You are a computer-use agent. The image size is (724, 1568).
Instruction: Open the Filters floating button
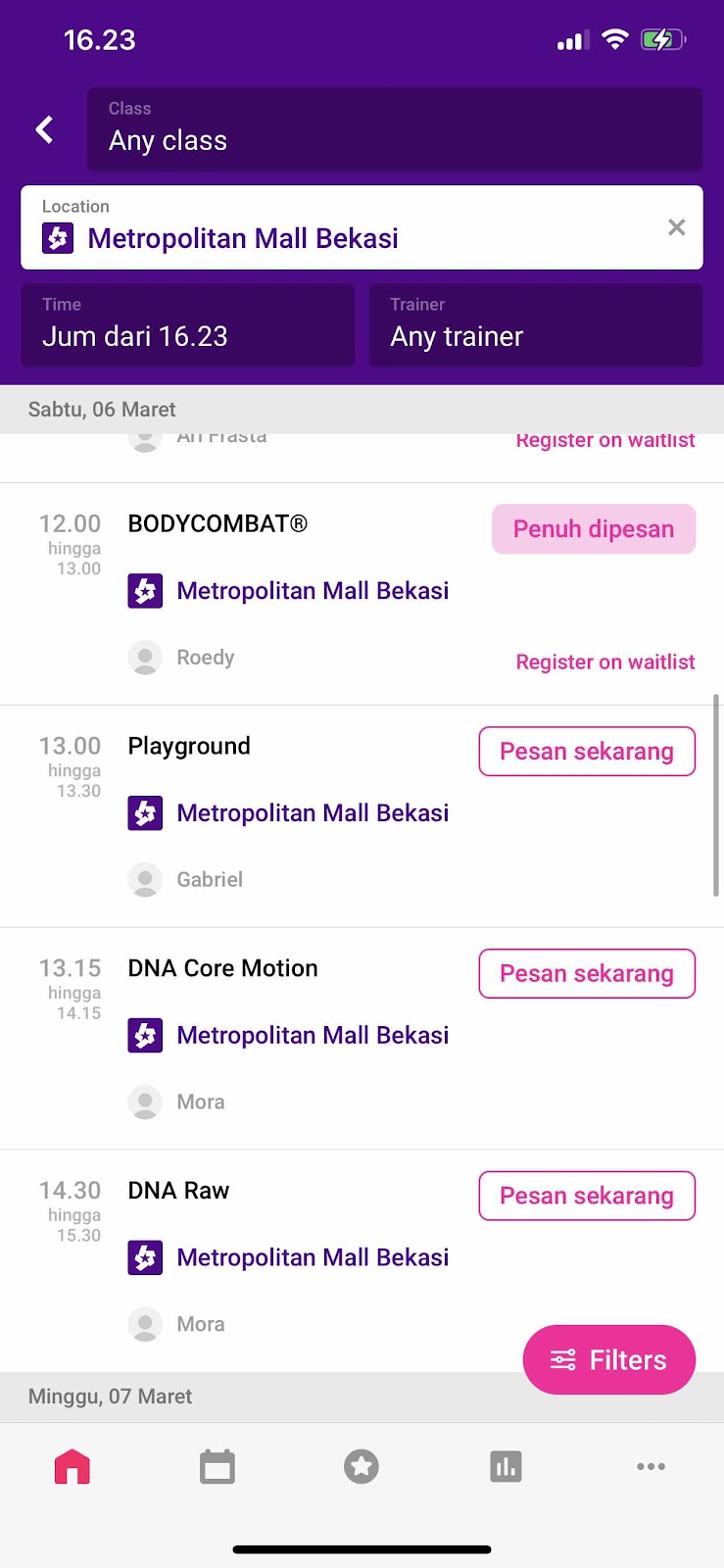pos(609,1360)
